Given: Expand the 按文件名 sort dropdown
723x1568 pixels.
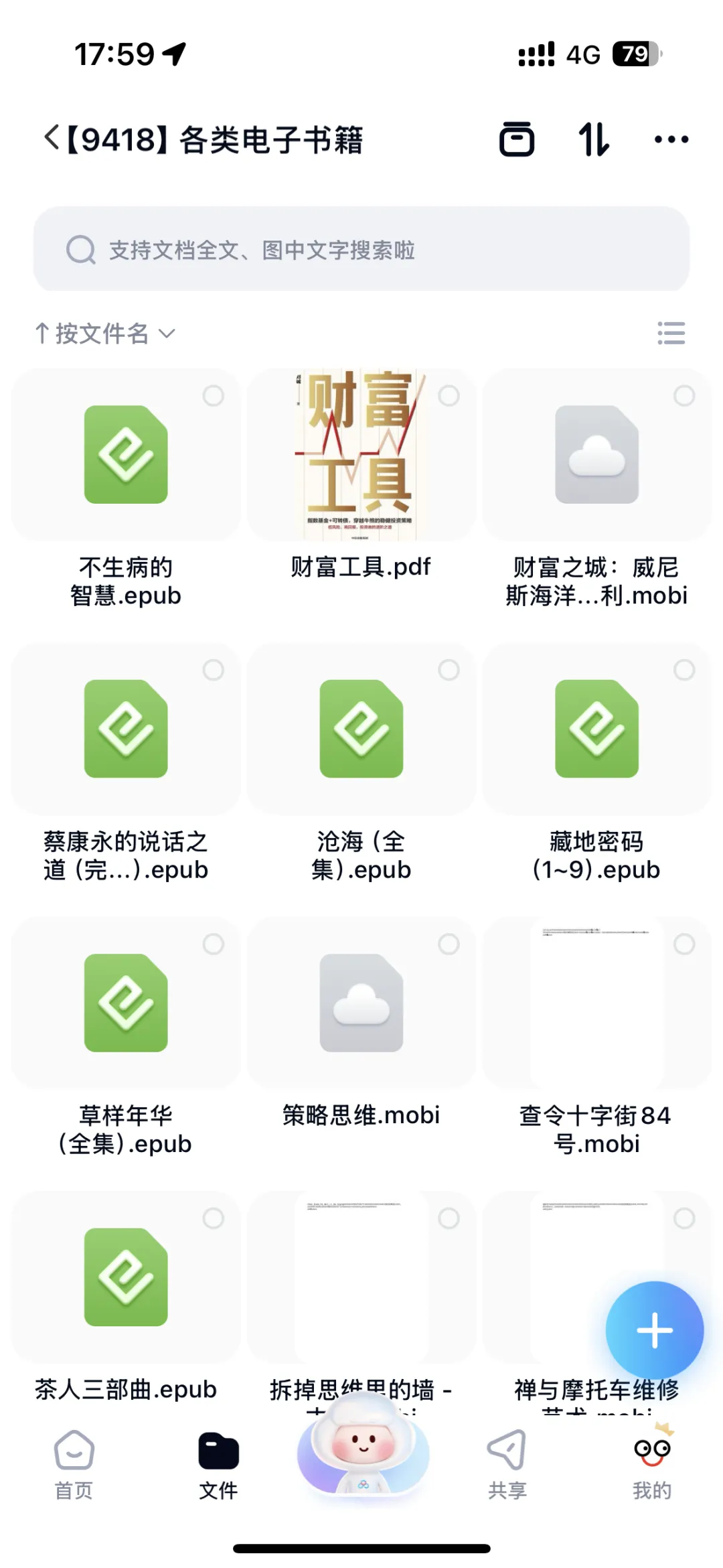Looking at the screenshot, I should pyautogui.click(x=105, y=333).
